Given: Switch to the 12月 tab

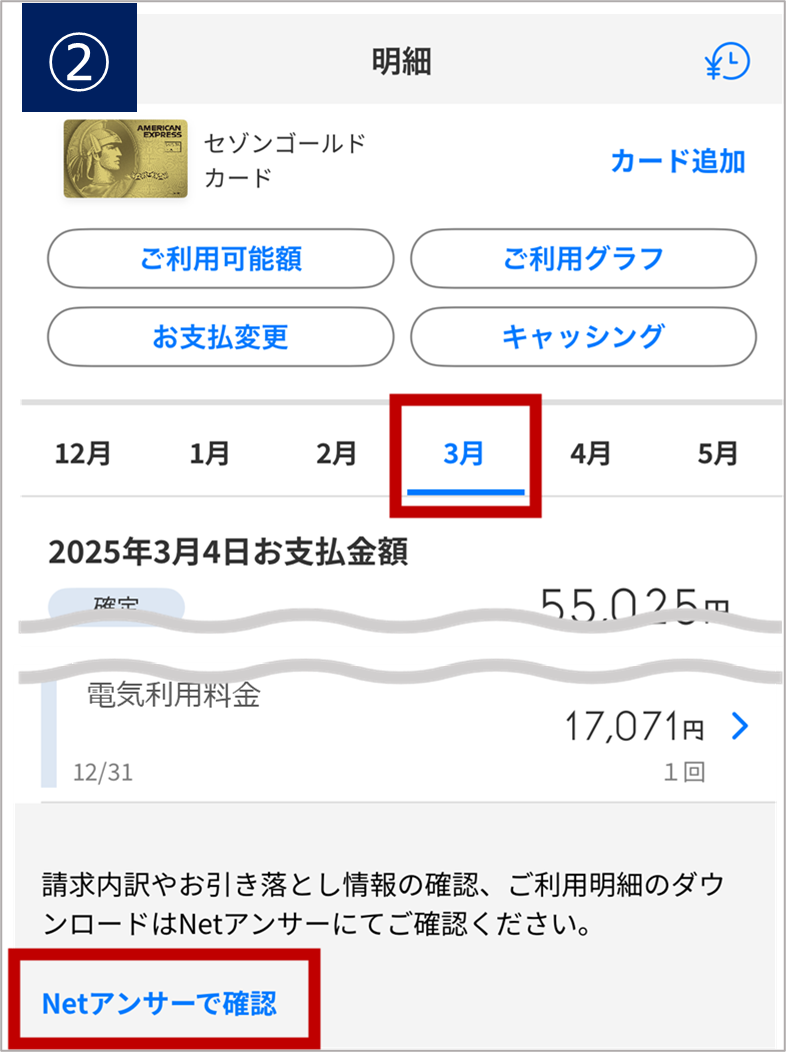Looking at the screenshot, I should (x=83, y=454).
